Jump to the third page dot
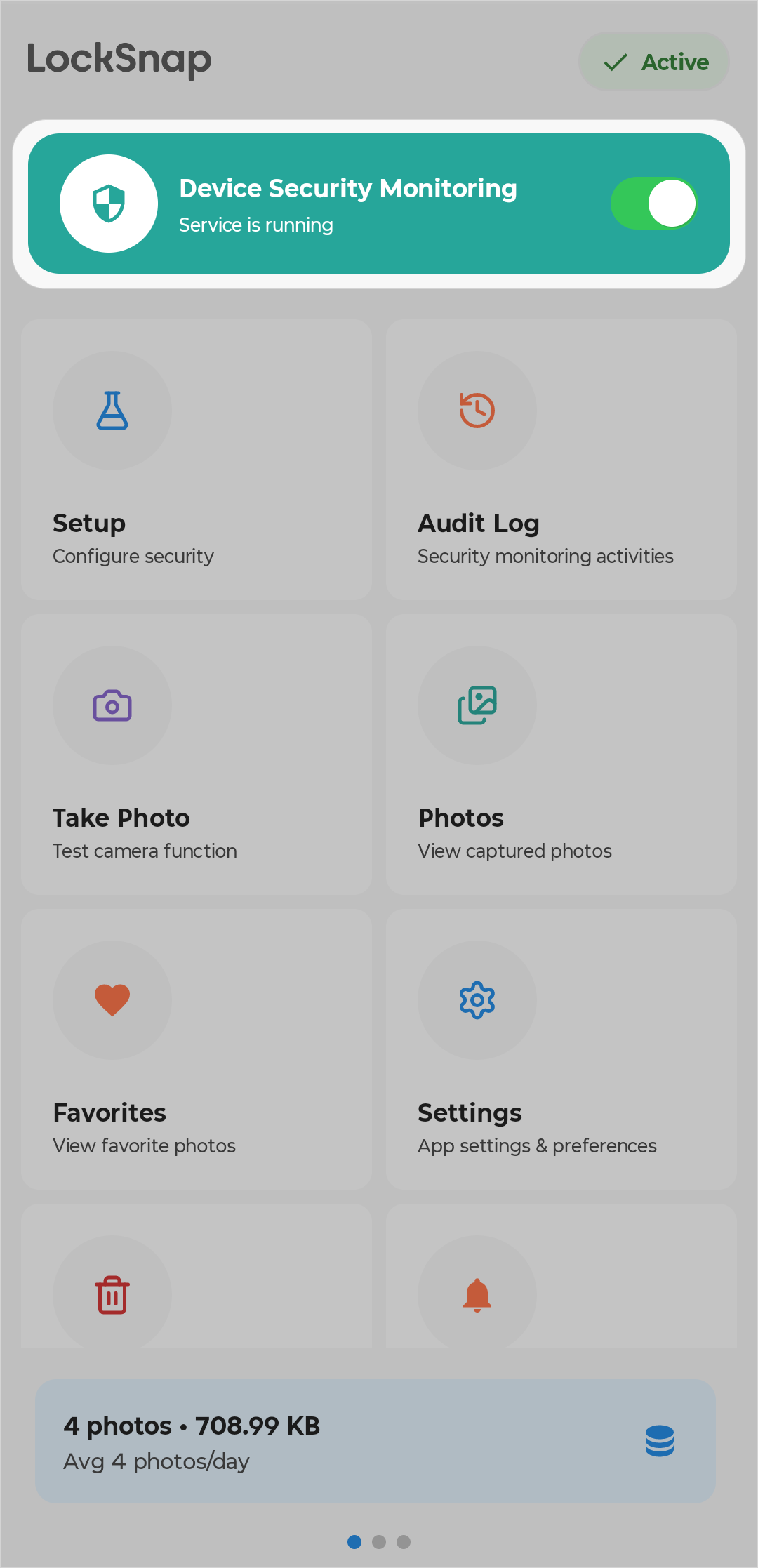The height and width of the screenshot is (1568, 758). click(x=404, y=1542)
